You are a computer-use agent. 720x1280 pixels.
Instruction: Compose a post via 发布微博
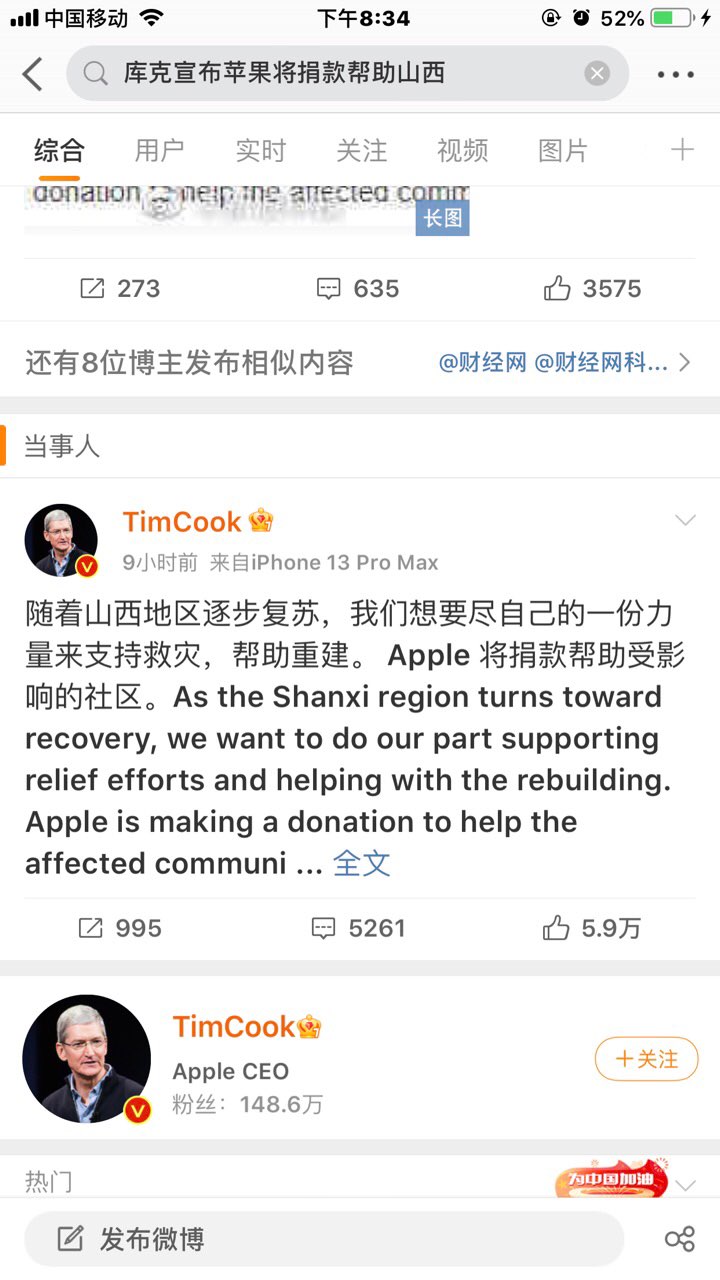point(324,1240)
